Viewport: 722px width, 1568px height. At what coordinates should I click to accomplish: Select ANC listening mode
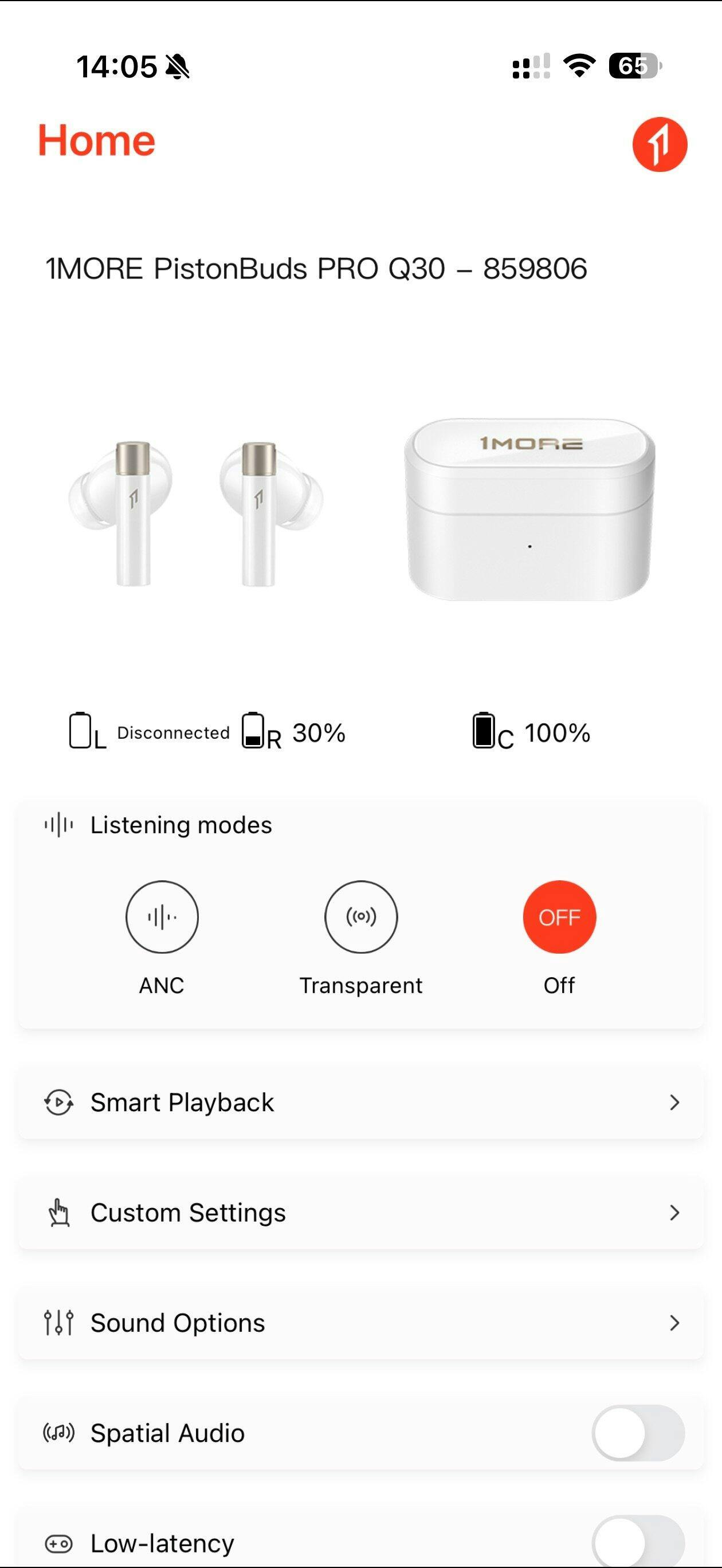point(162,917)
